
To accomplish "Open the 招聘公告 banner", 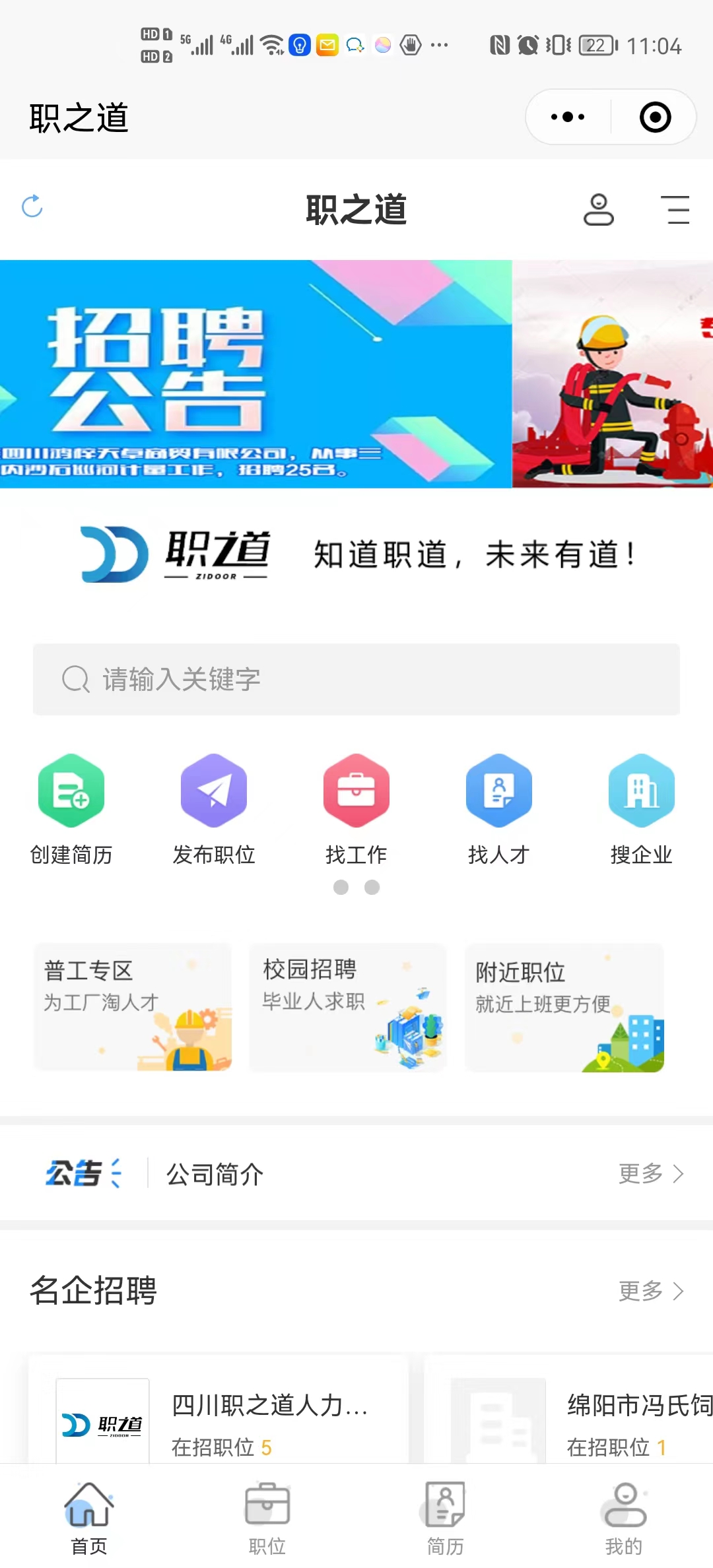I will tap(255, 374).
